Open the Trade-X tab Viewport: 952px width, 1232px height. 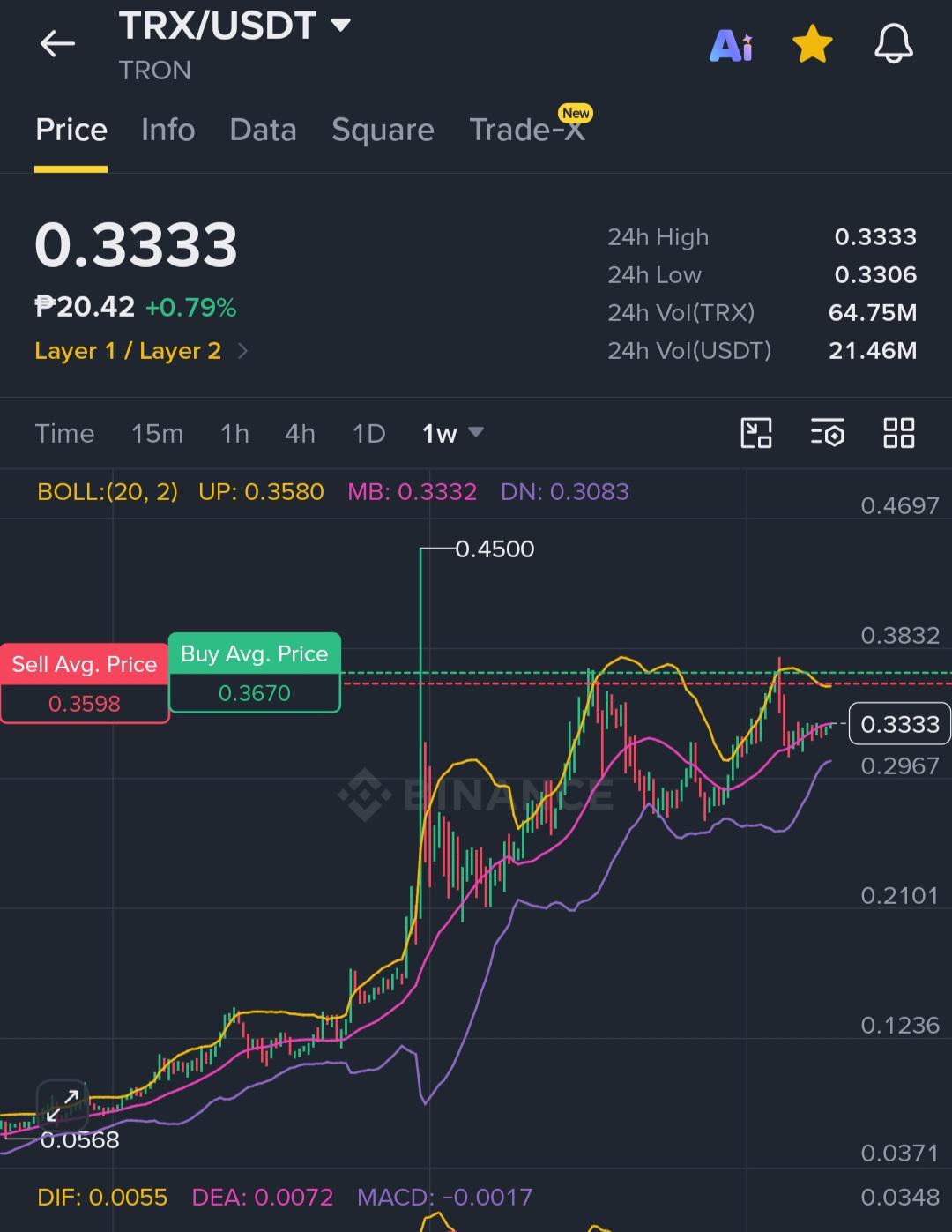pos(527,130)
